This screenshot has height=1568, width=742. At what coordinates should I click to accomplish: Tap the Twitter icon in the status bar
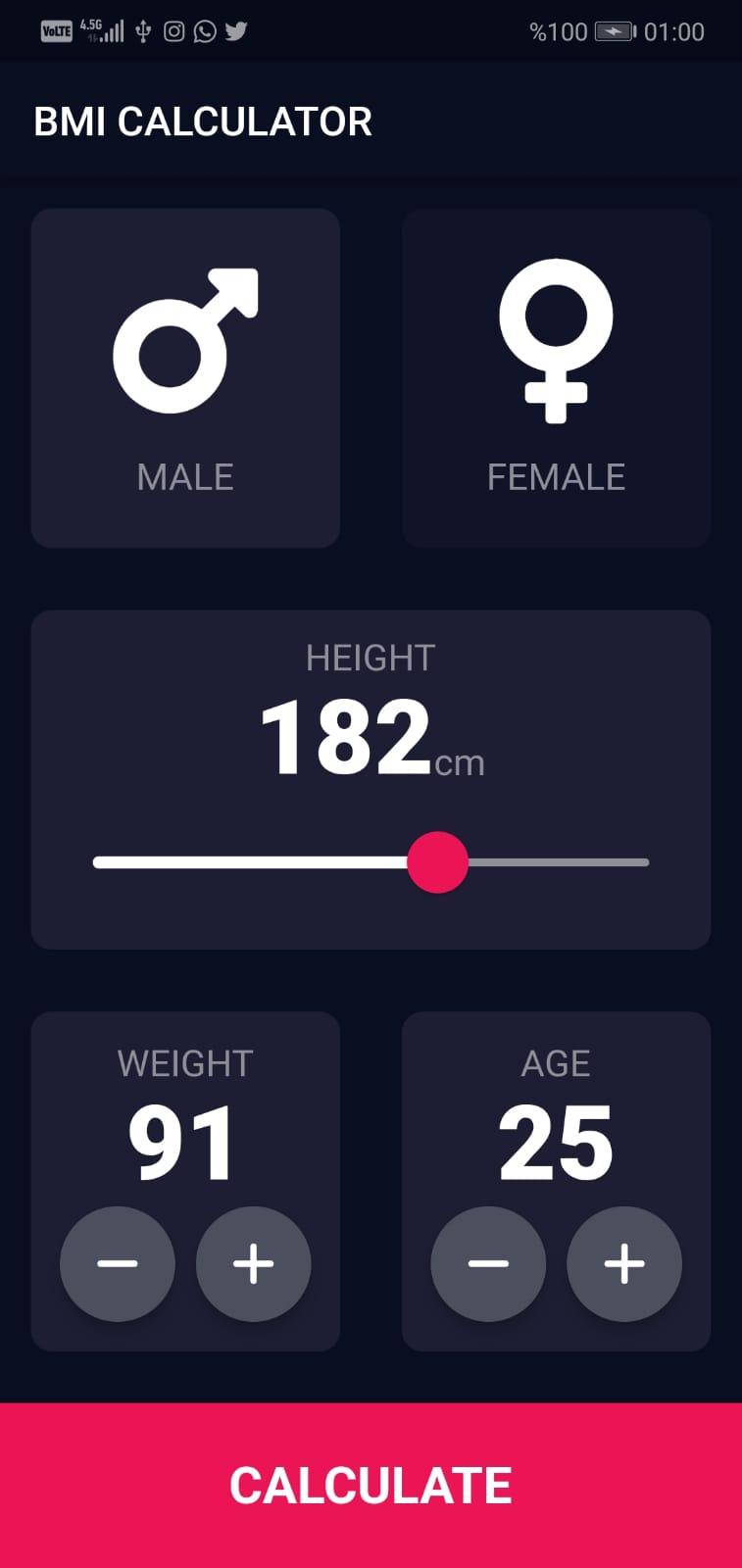[x=235, y=32]
